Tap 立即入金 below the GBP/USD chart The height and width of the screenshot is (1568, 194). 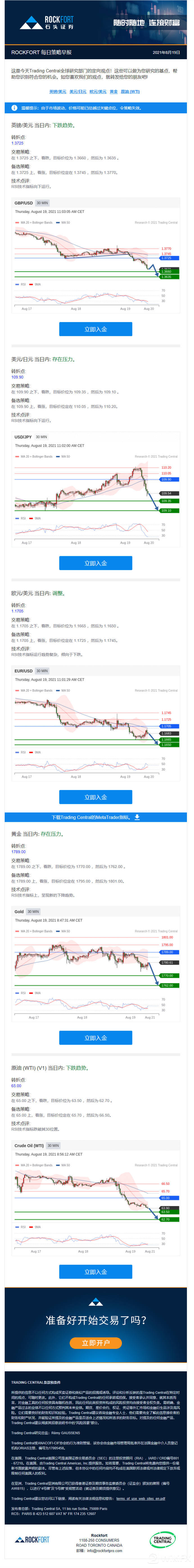tap(96, 329)
